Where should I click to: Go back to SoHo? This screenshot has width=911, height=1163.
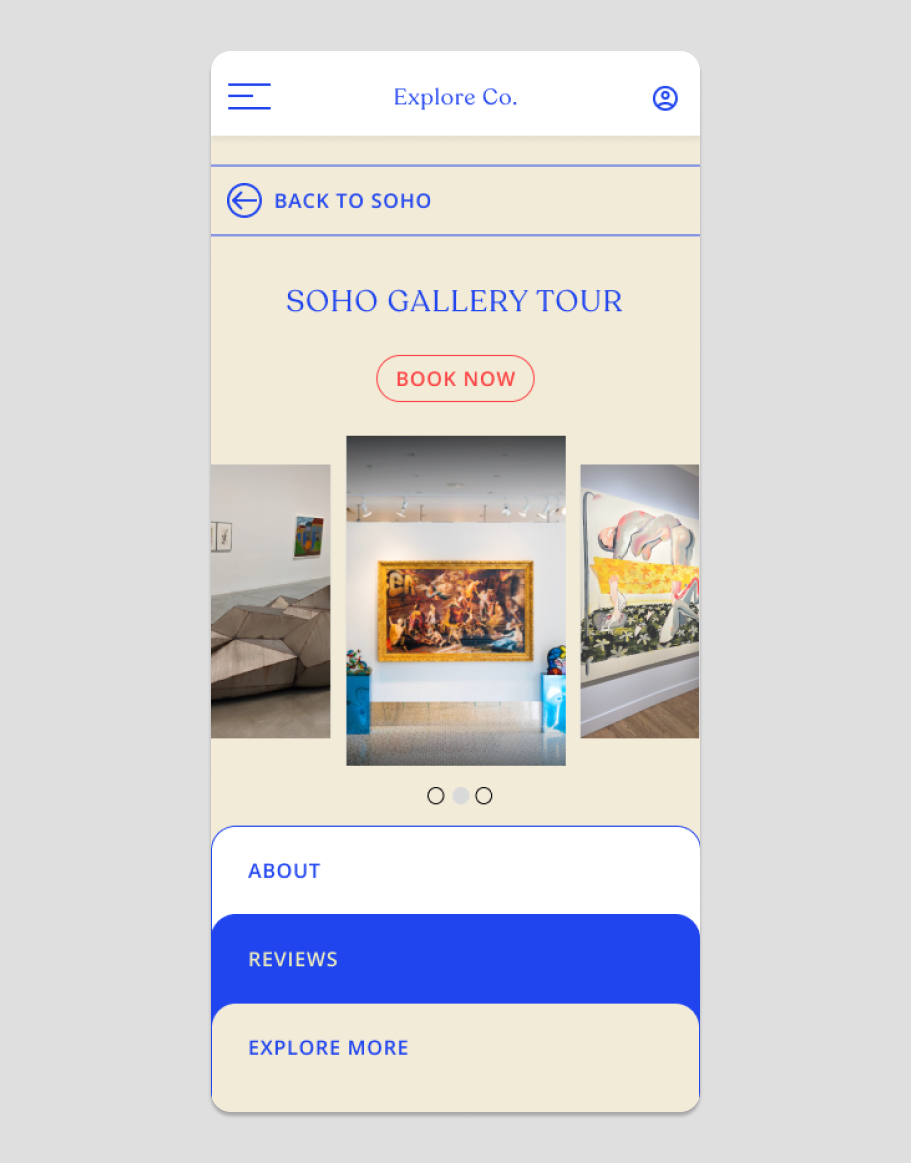[330, 201]
